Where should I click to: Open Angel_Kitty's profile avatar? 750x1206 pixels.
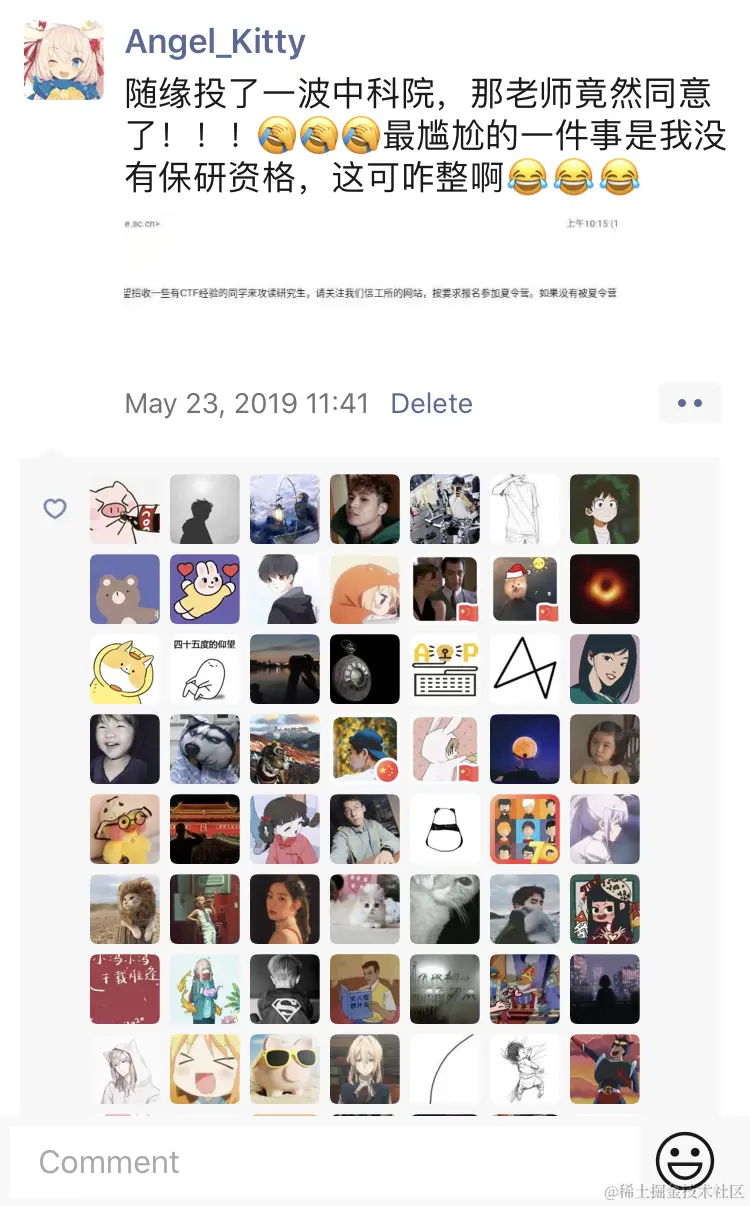64,60
